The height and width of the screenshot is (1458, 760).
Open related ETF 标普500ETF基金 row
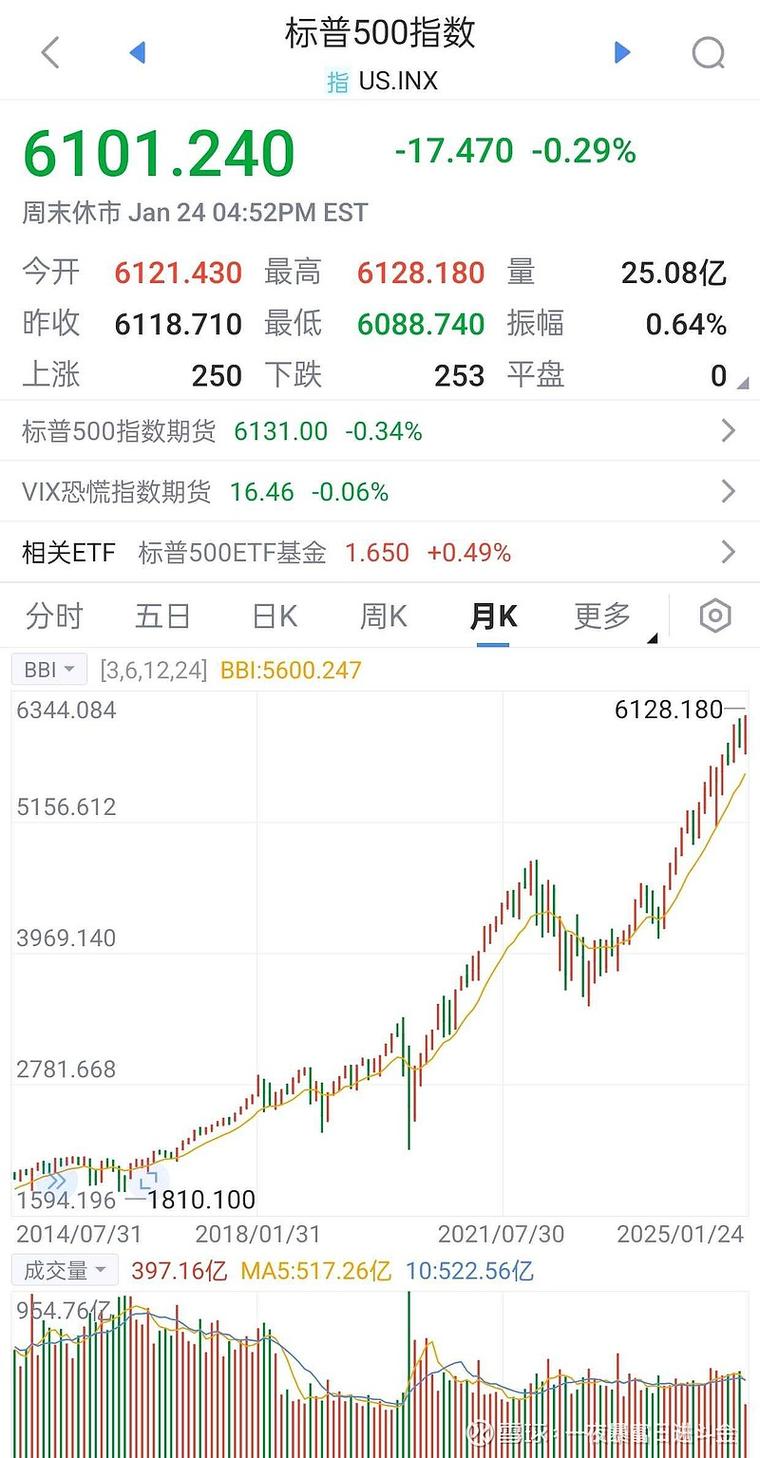(x=380, y=552)
